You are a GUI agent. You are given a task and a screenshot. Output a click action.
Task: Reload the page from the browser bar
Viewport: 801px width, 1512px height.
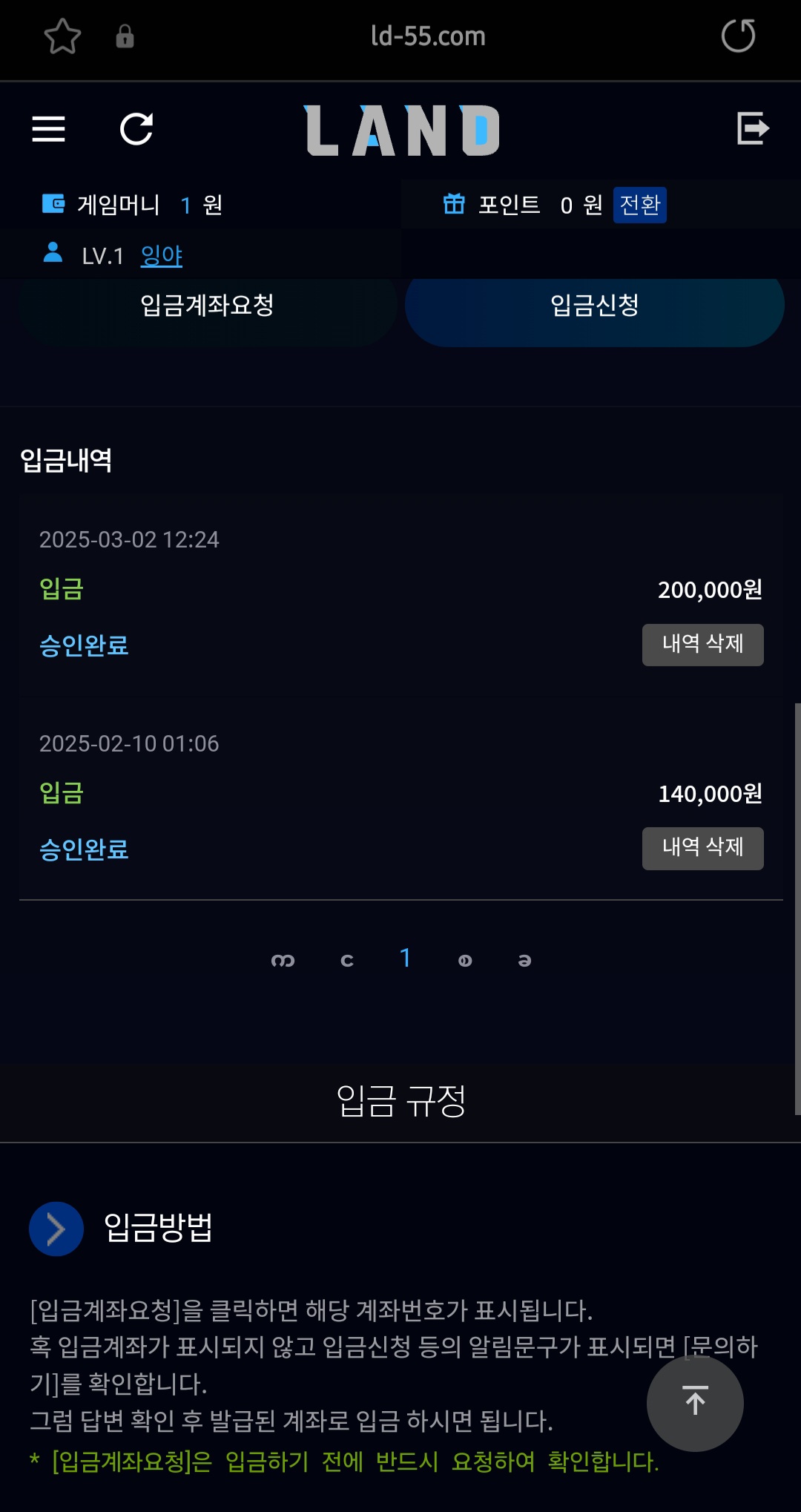[x=738, y=36]
